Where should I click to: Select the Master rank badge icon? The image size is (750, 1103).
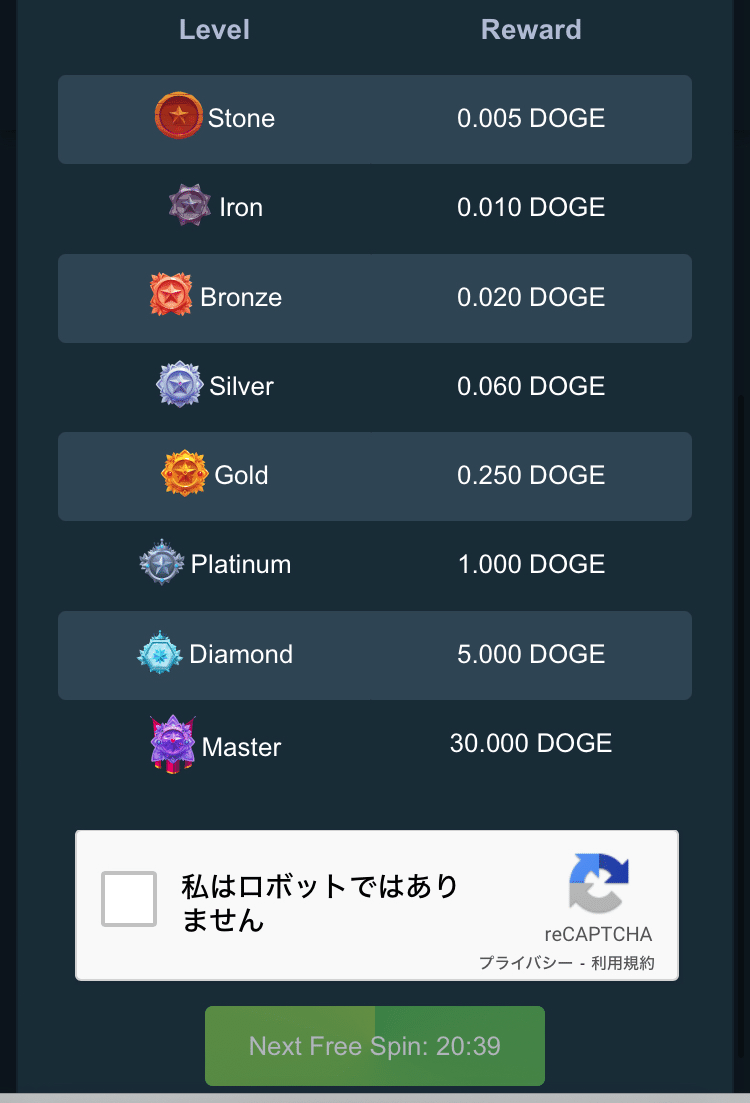[174, 742]
